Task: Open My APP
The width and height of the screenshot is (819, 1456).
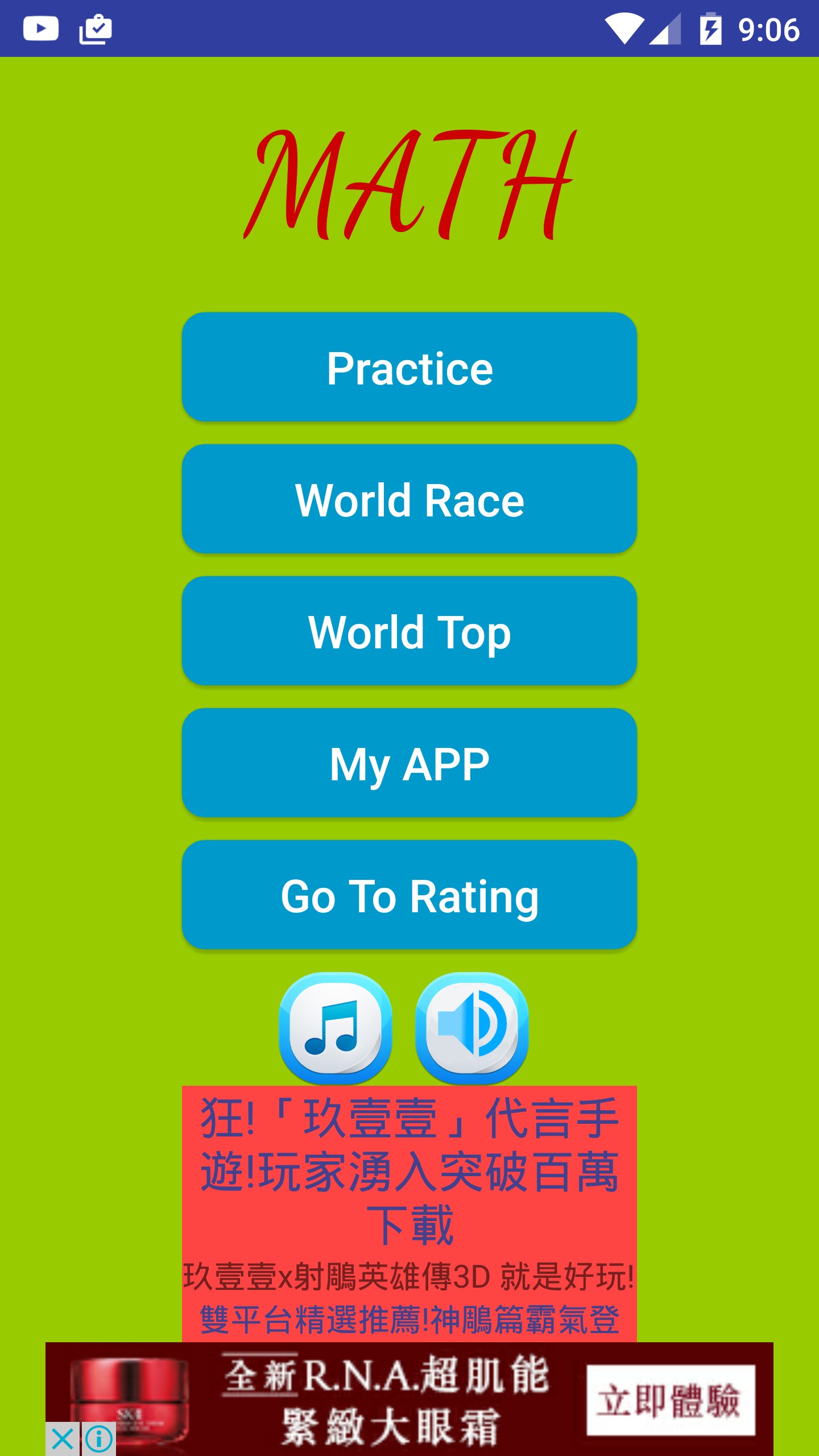Action: [409, 763]
